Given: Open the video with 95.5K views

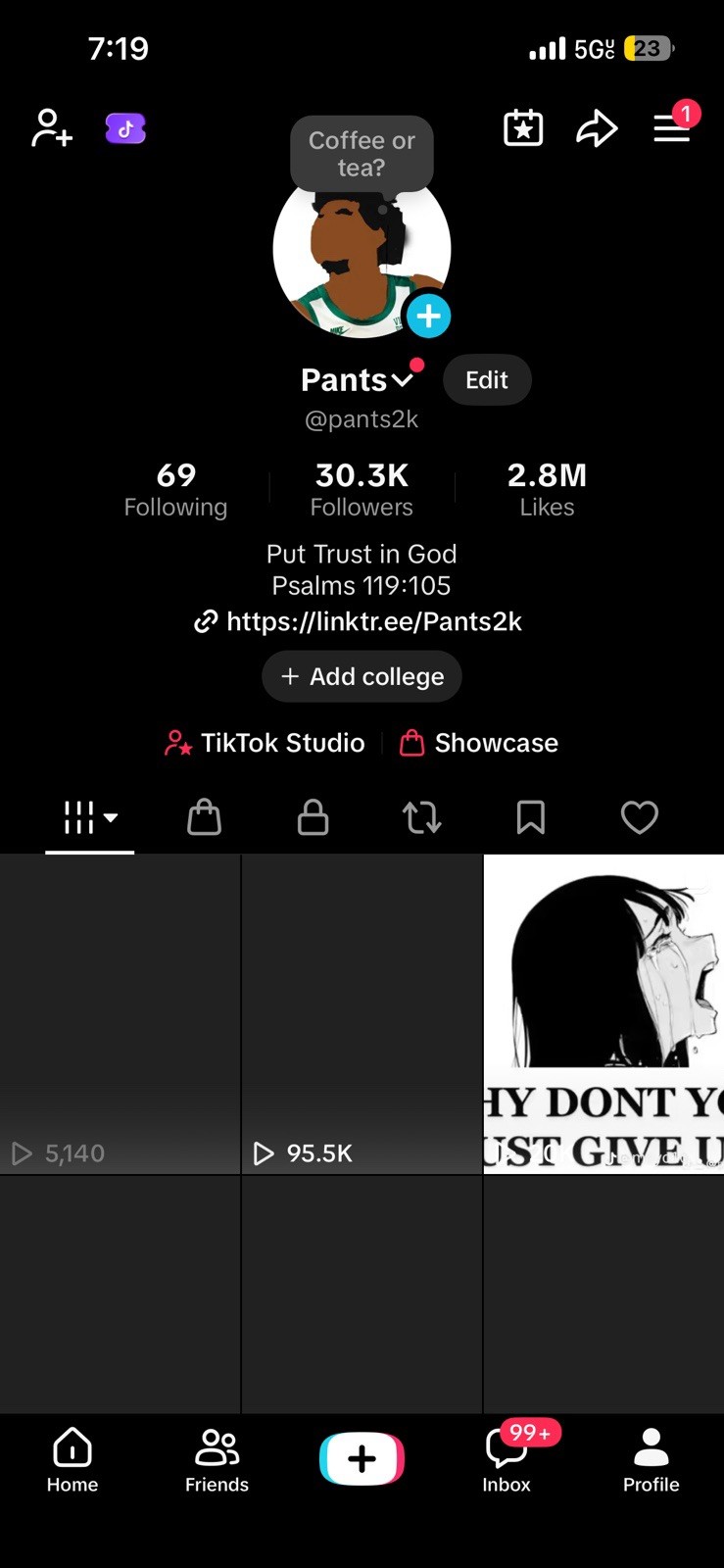Looking at the screenshot, I should click(362, 1013).
